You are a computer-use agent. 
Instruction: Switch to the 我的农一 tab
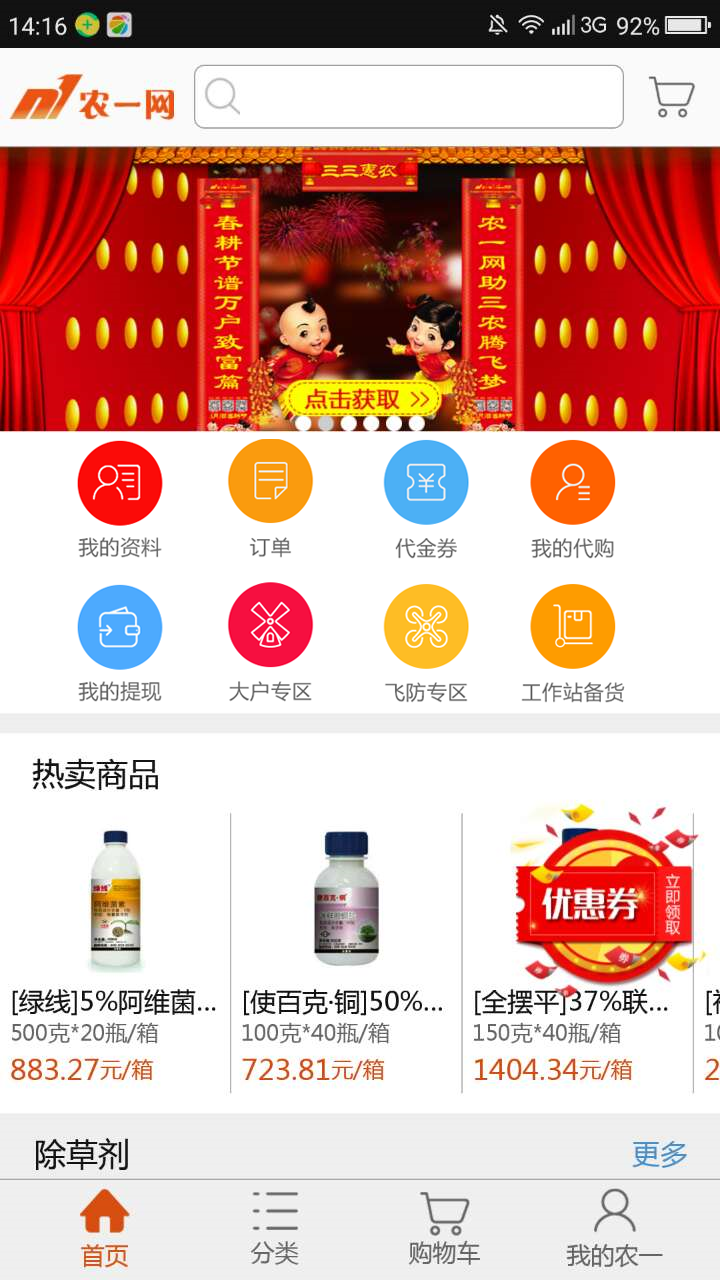(614, 1228)
